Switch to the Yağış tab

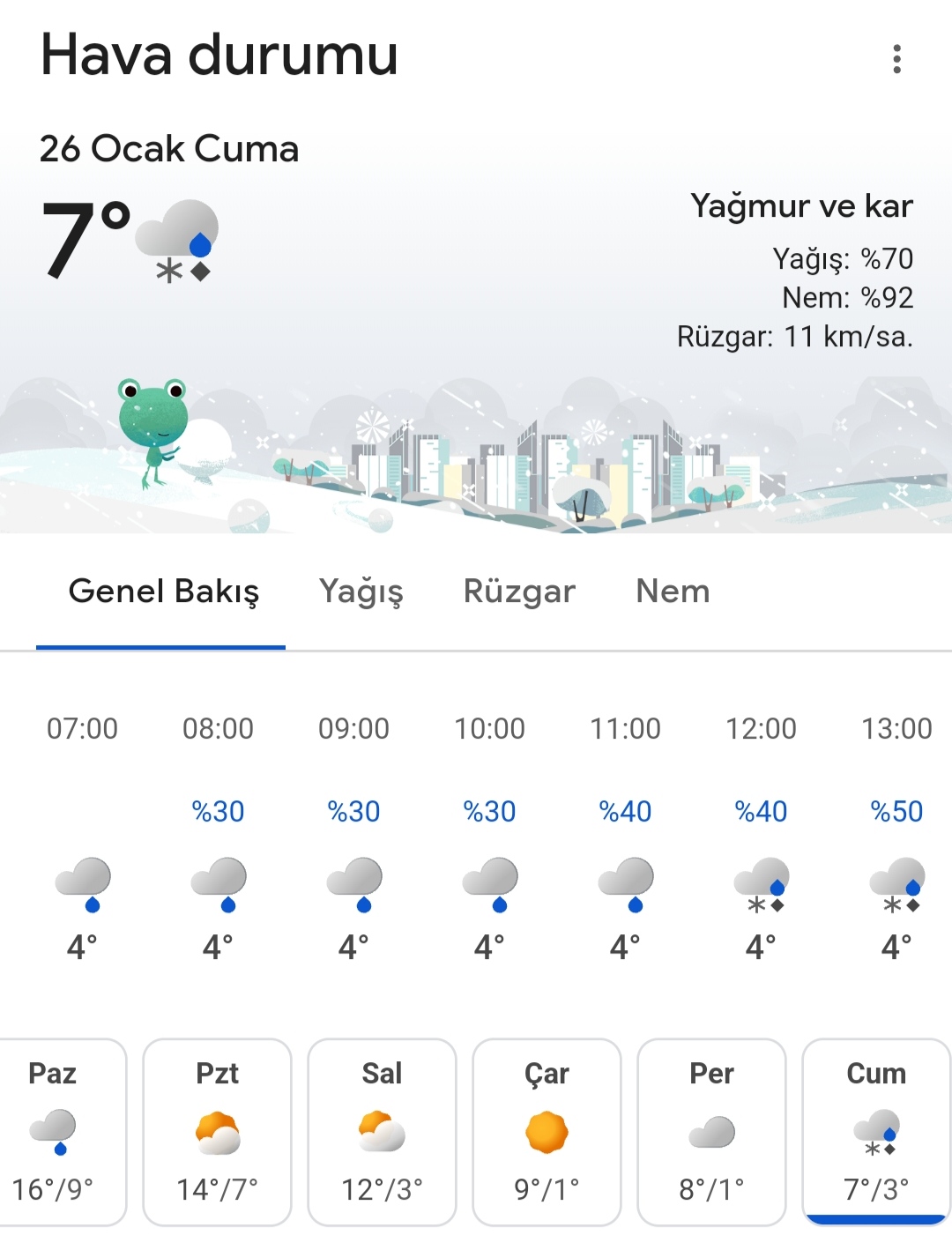tap(361, 592)
